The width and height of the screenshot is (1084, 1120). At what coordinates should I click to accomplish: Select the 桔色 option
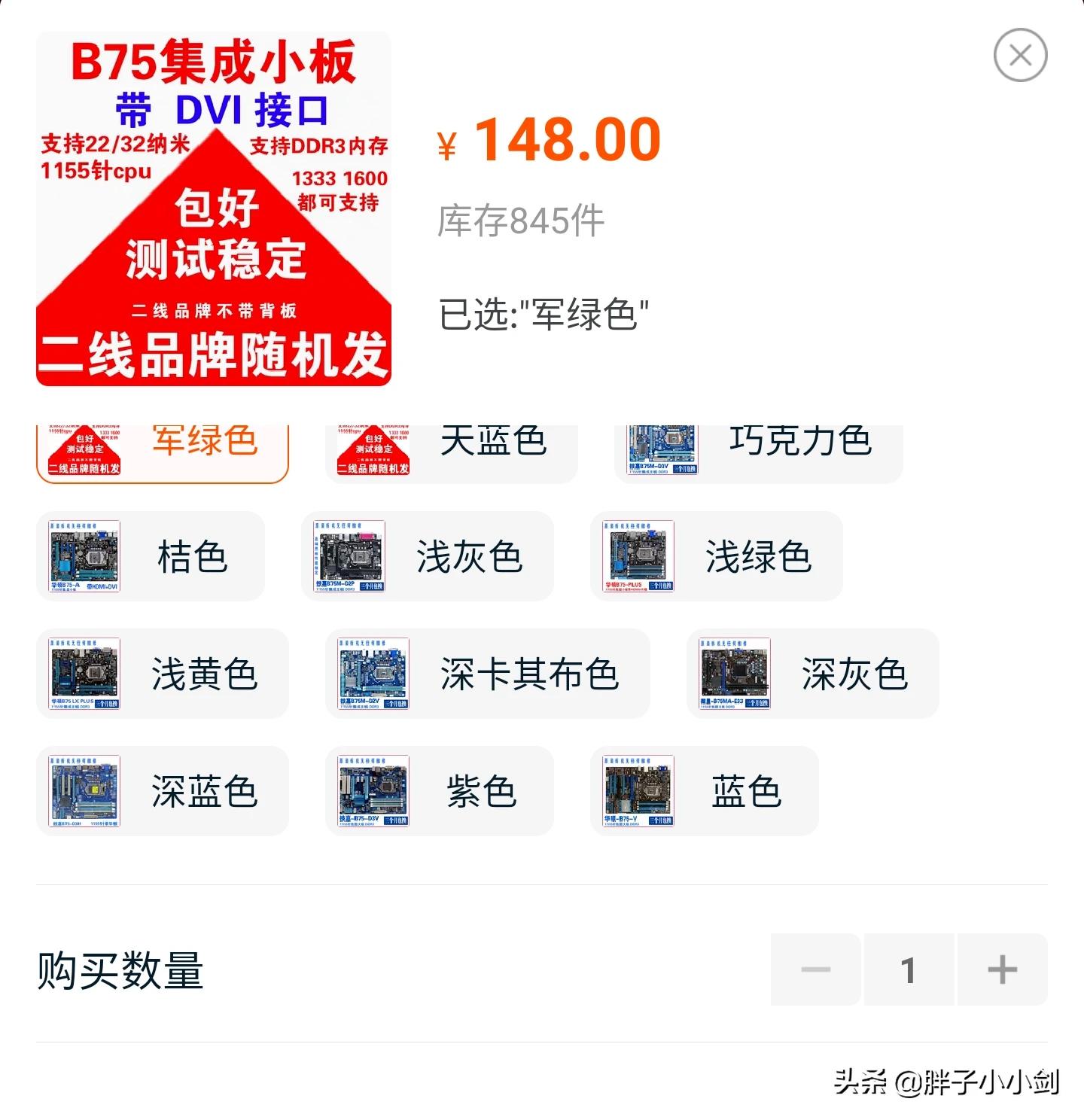[151, 556]
